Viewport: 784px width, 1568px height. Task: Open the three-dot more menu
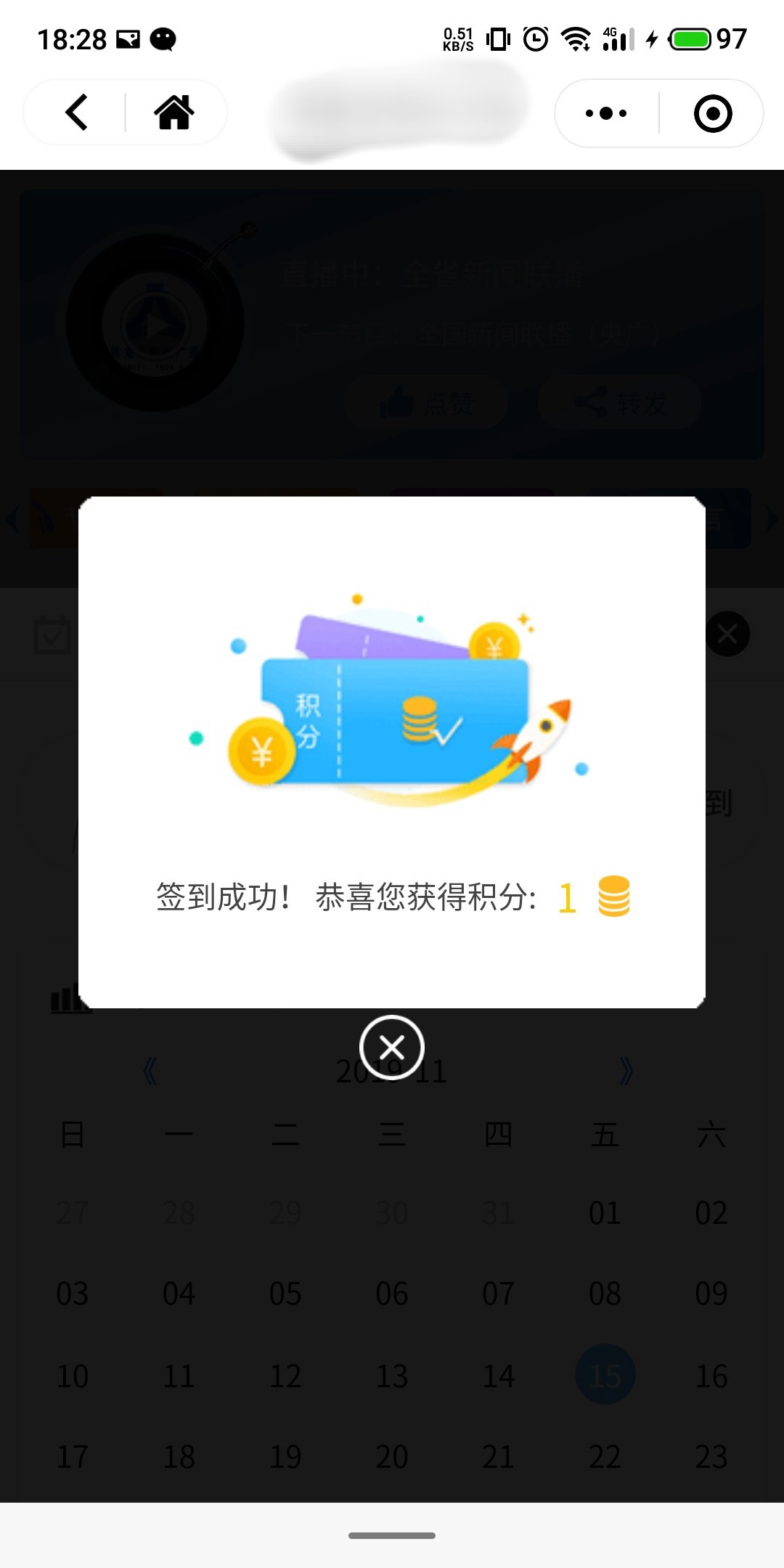coord(606,113)
